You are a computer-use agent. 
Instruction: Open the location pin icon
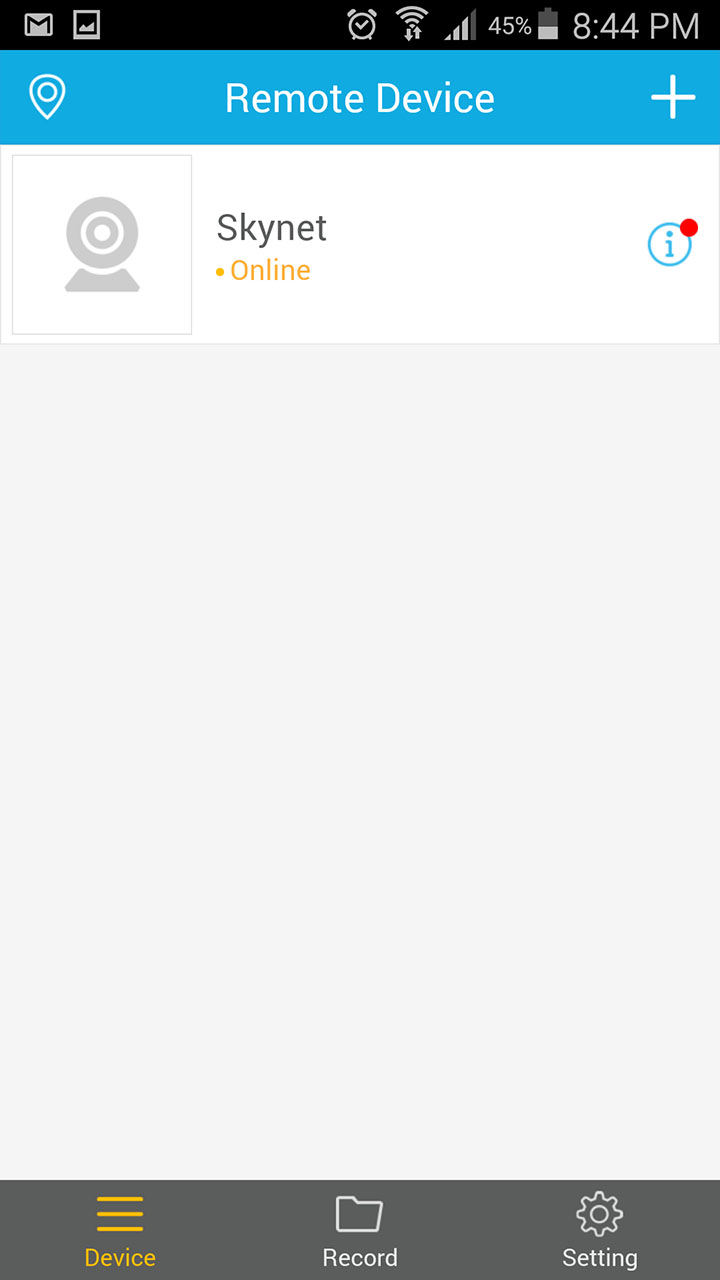point(47,98)
